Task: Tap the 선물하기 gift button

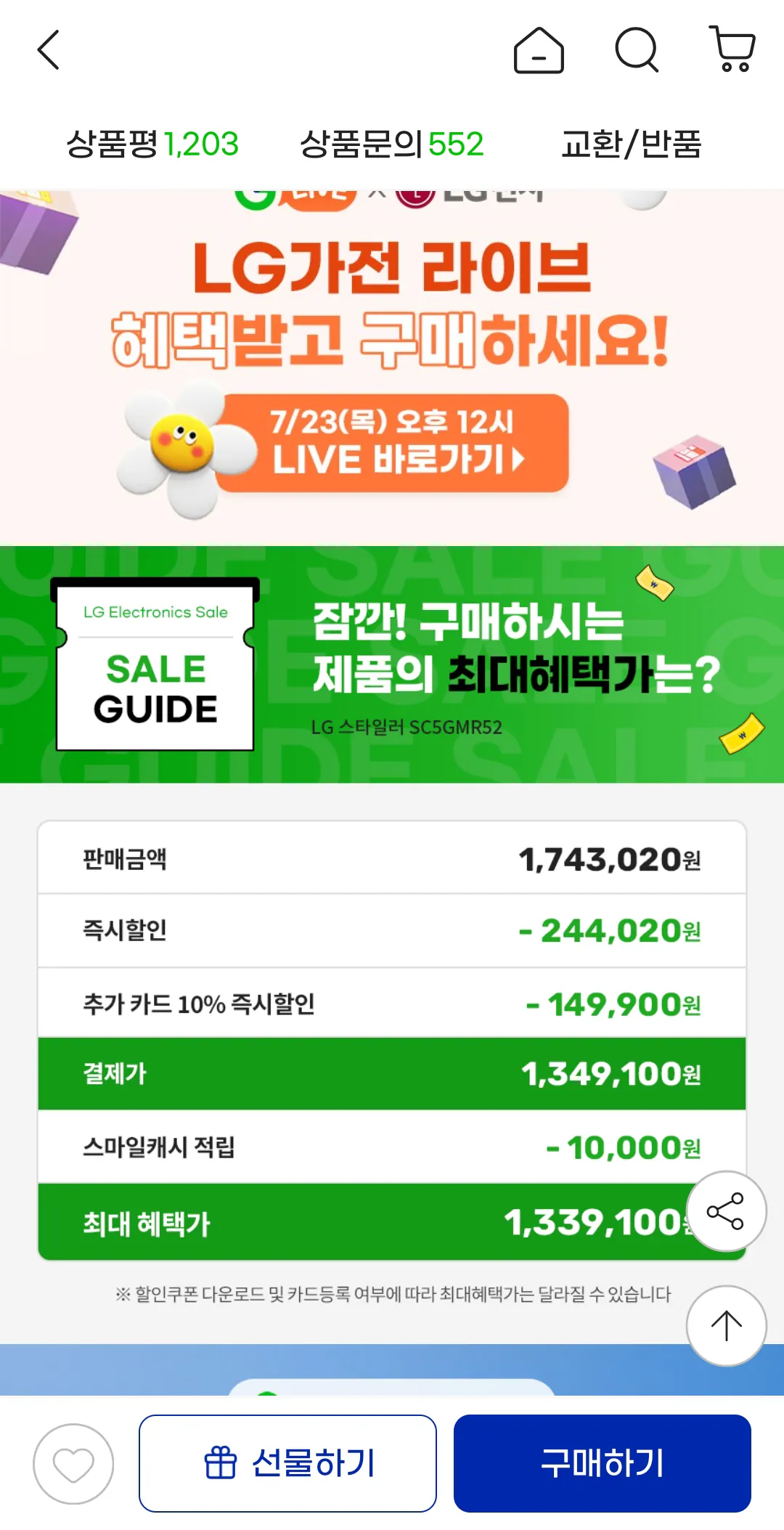Action: (287, 1463)
